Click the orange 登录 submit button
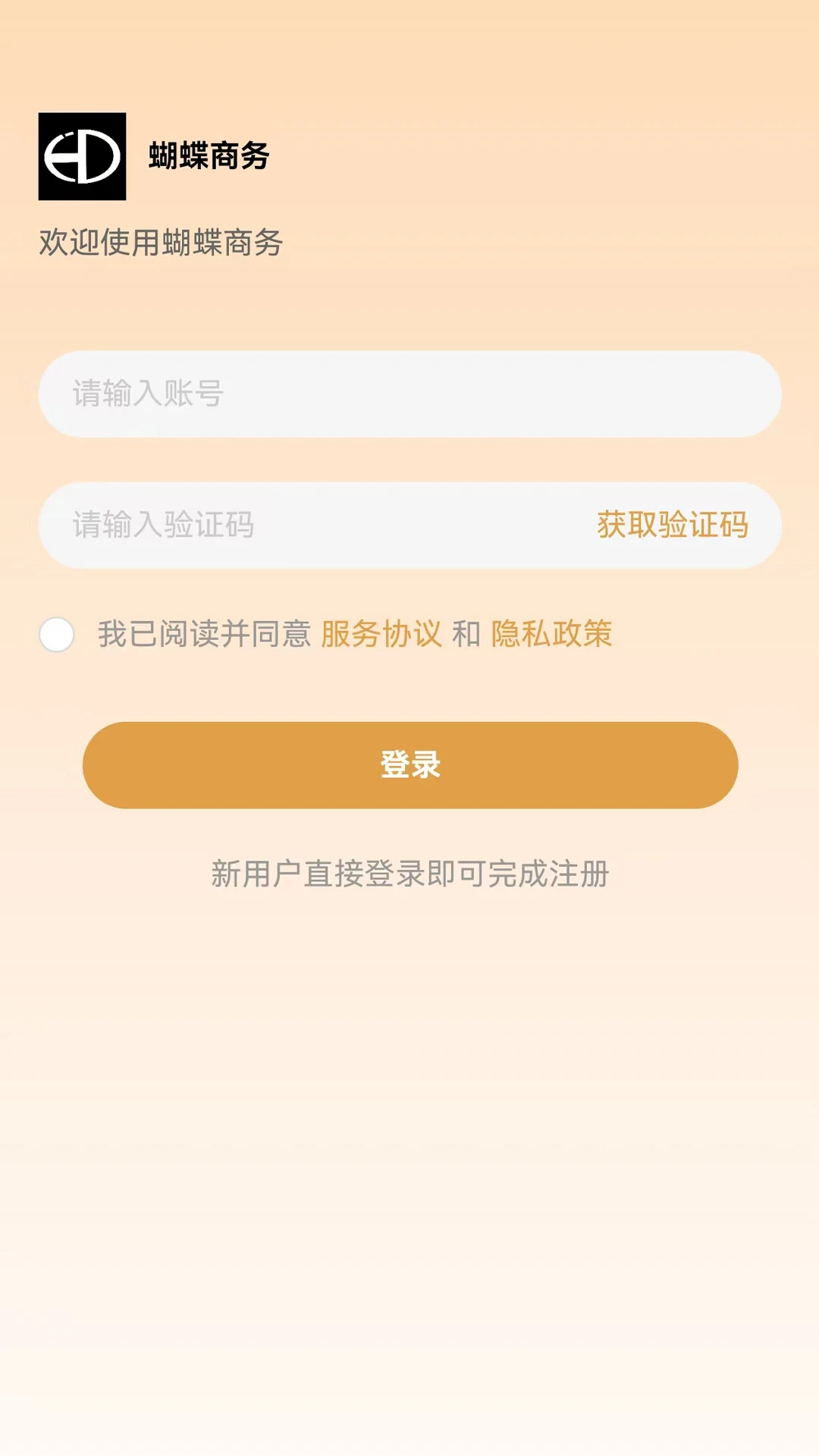819x1456 pixels. pos(409,766)
